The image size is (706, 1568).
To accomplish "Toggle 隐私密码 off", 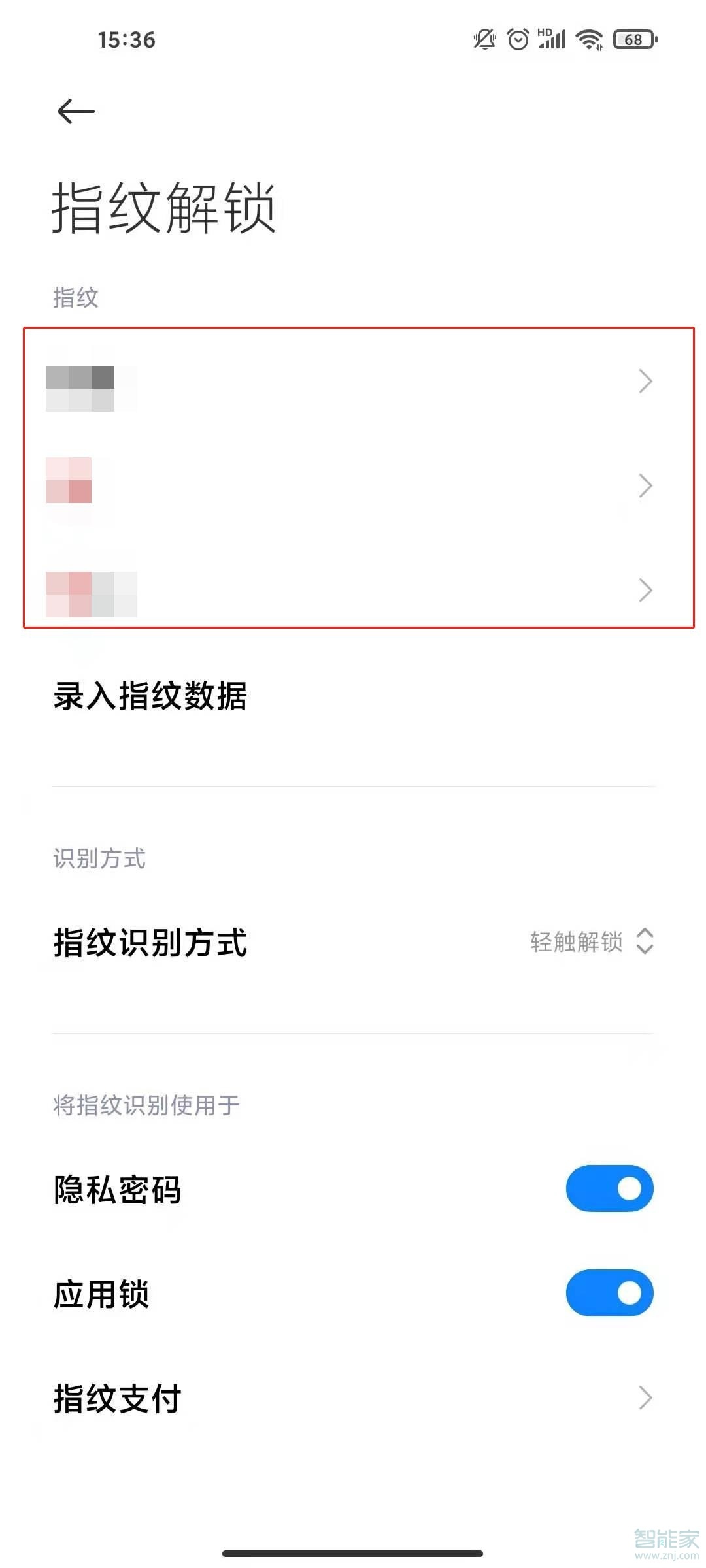I will (x=609, y=1189).
